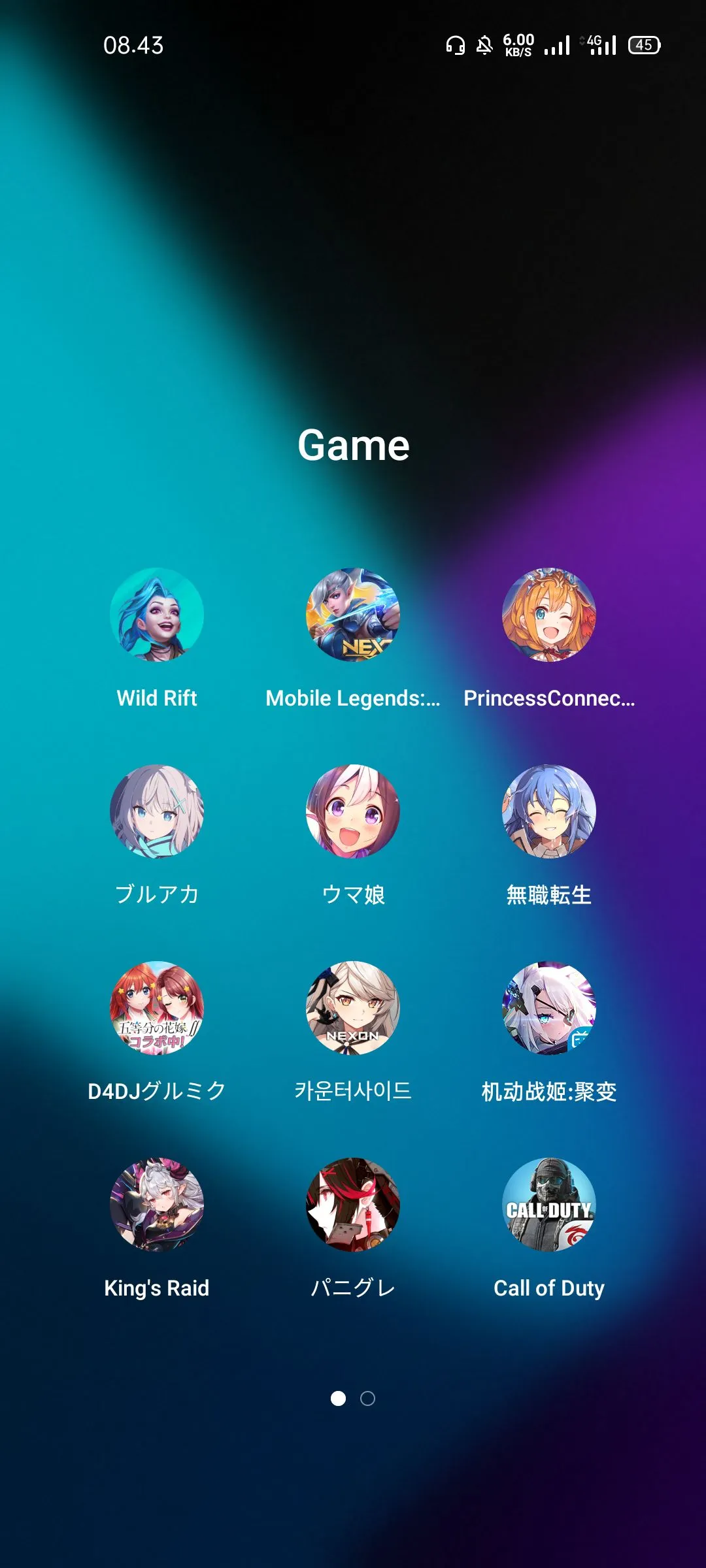
Task: Open the パニグレ game
Action: pyautogui.click(x=353, y=1205)
